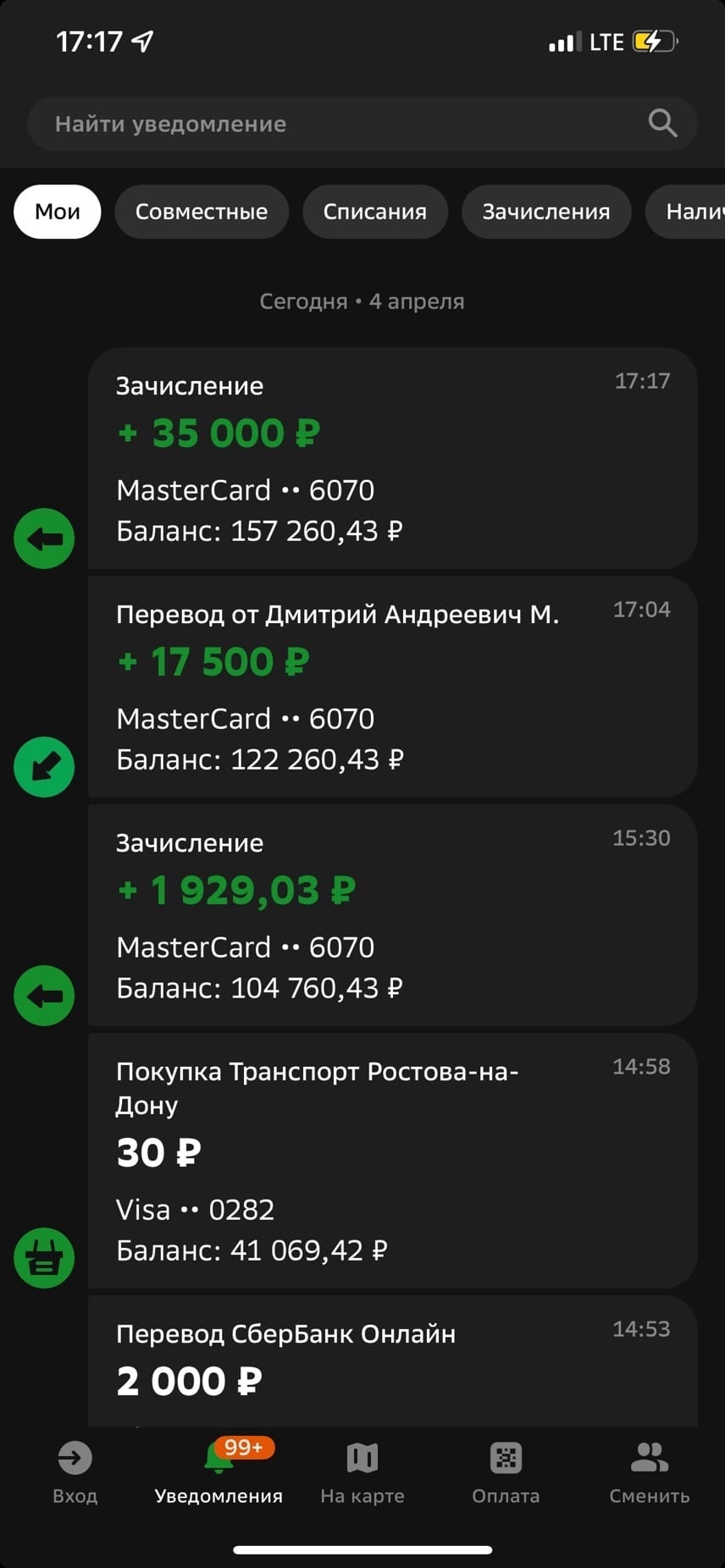
Task: Switch to the На карте tab
Action: coord(362,1471)
